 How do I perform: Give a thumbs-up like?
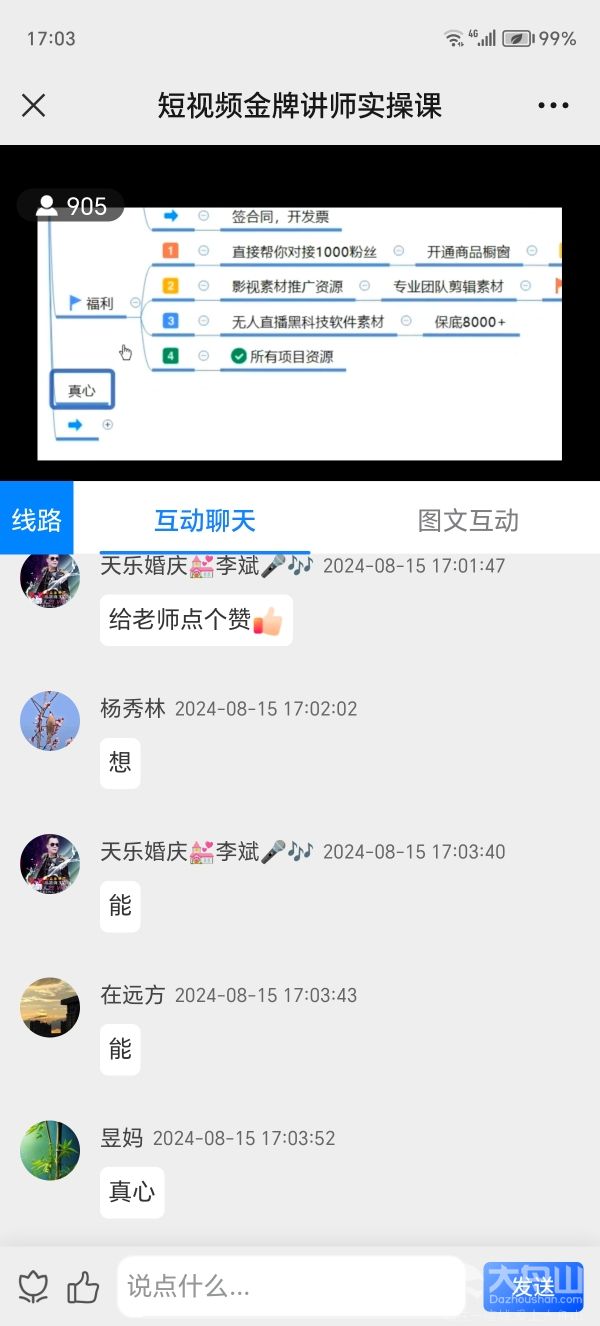[83, 1286]
